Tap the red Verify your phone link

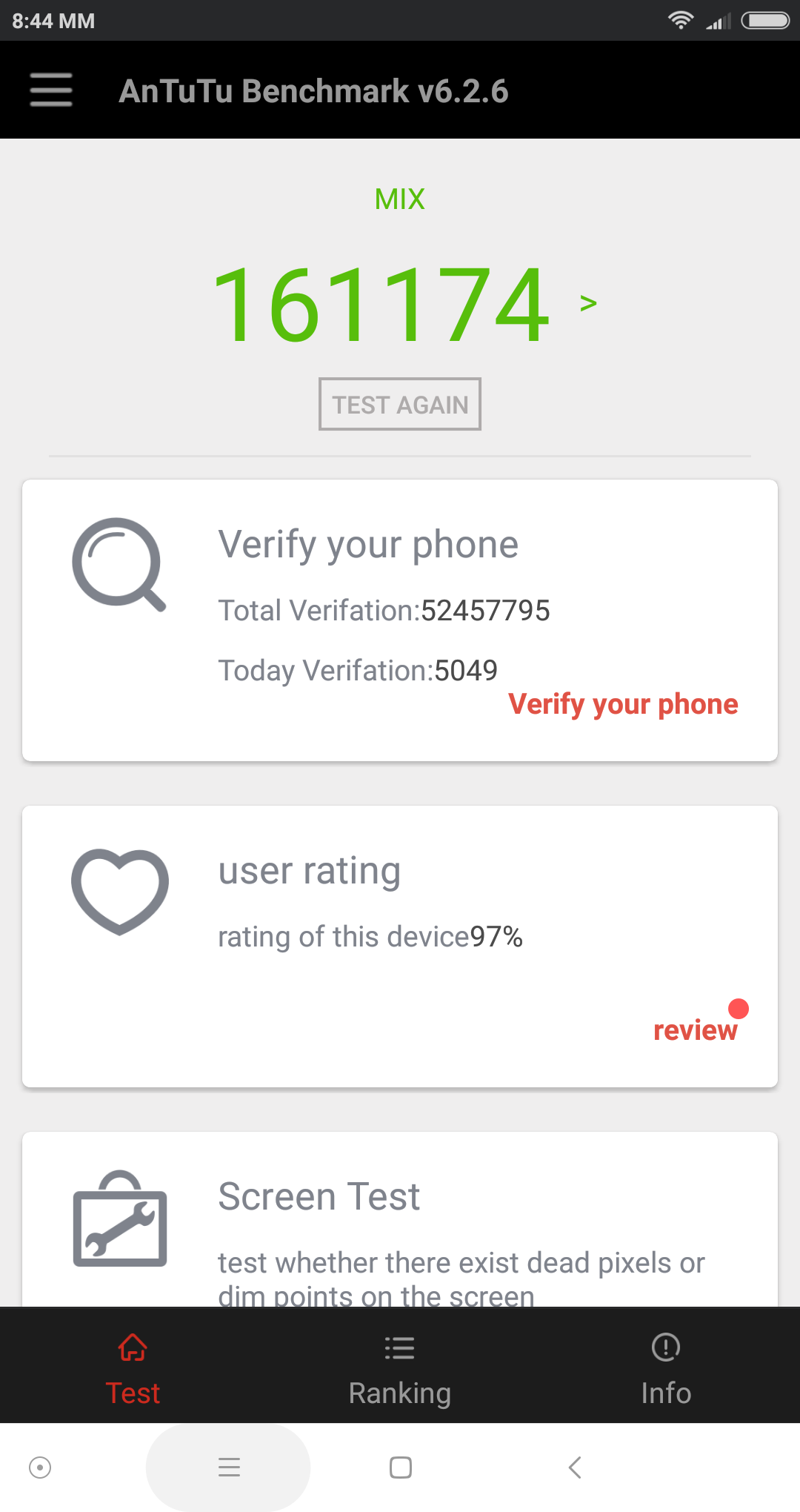(622, 704)
